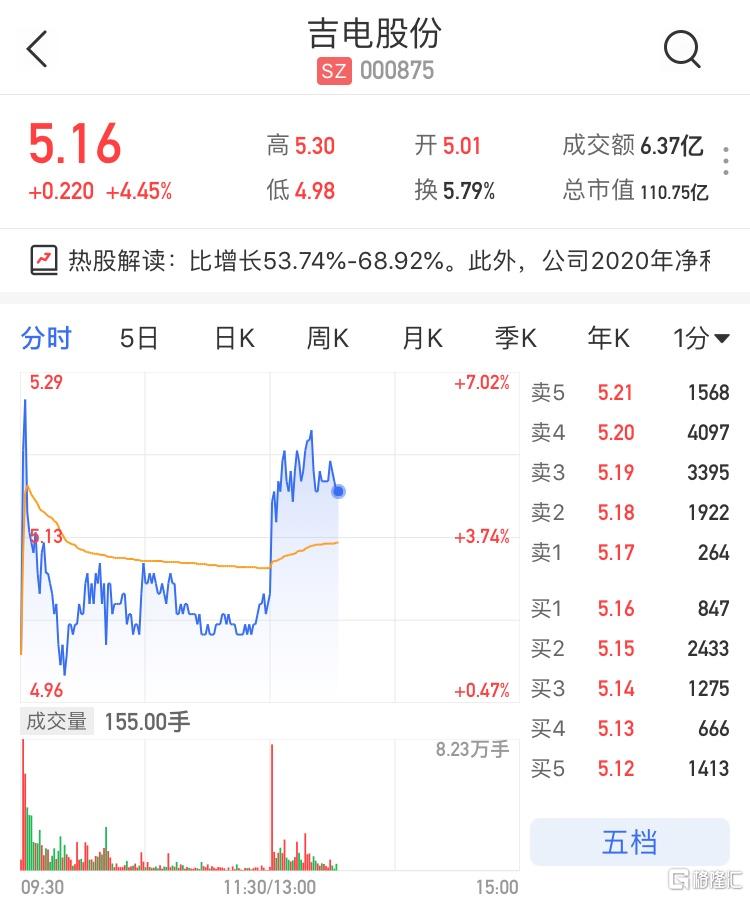View the 年K chart
750x897 pixels.
pos(608,339)
